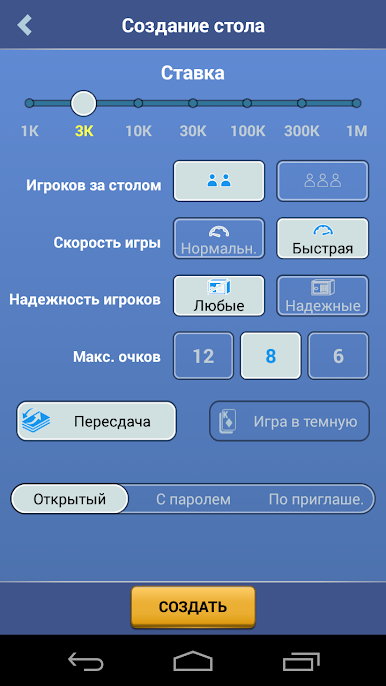The height and width of the screenshot is (686, 386).
Task: Set max points to 6
Action: click(338, 356)
